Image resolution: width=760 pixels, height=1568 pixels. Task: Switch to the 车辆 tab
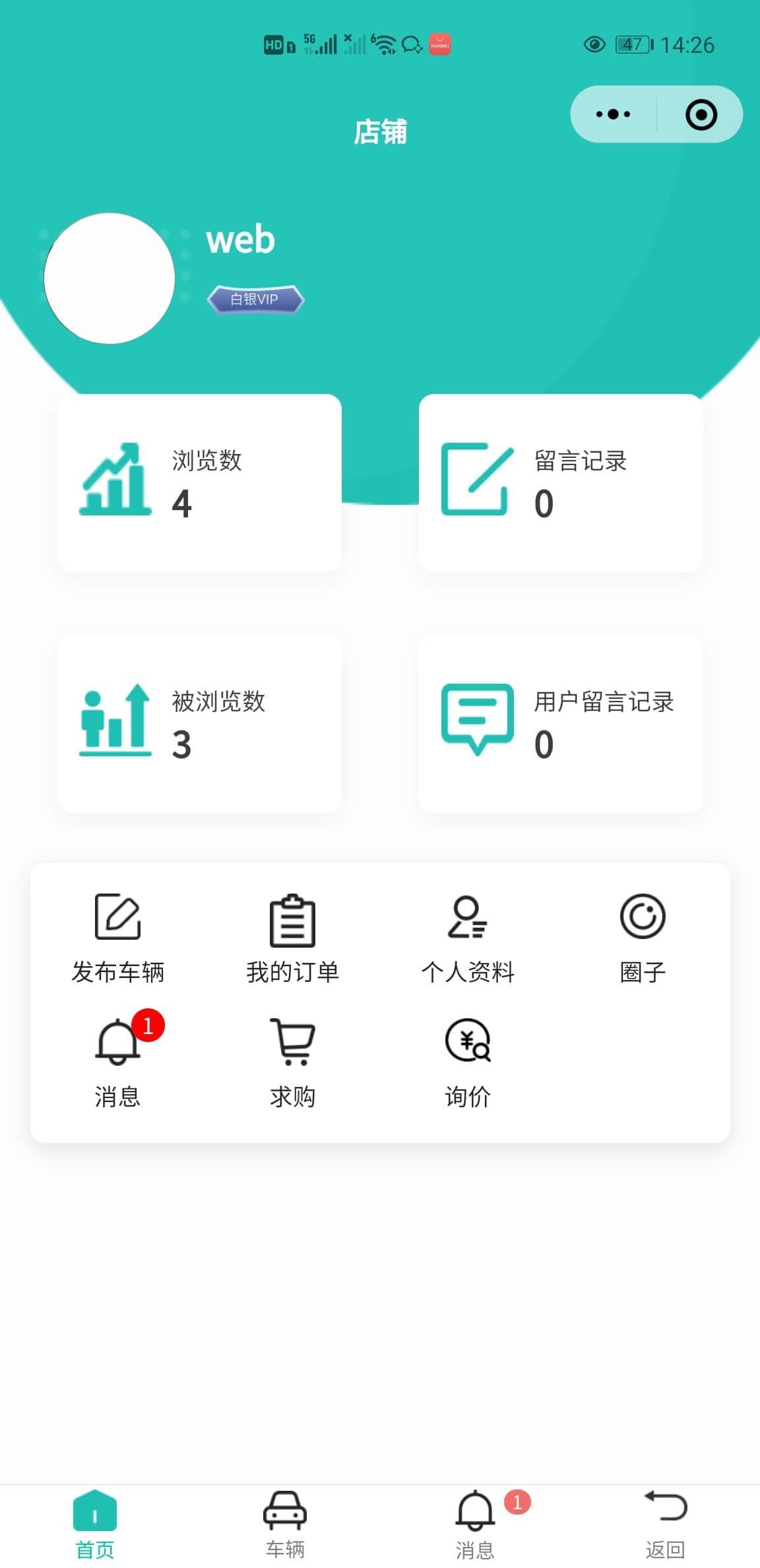[285, 1526]
